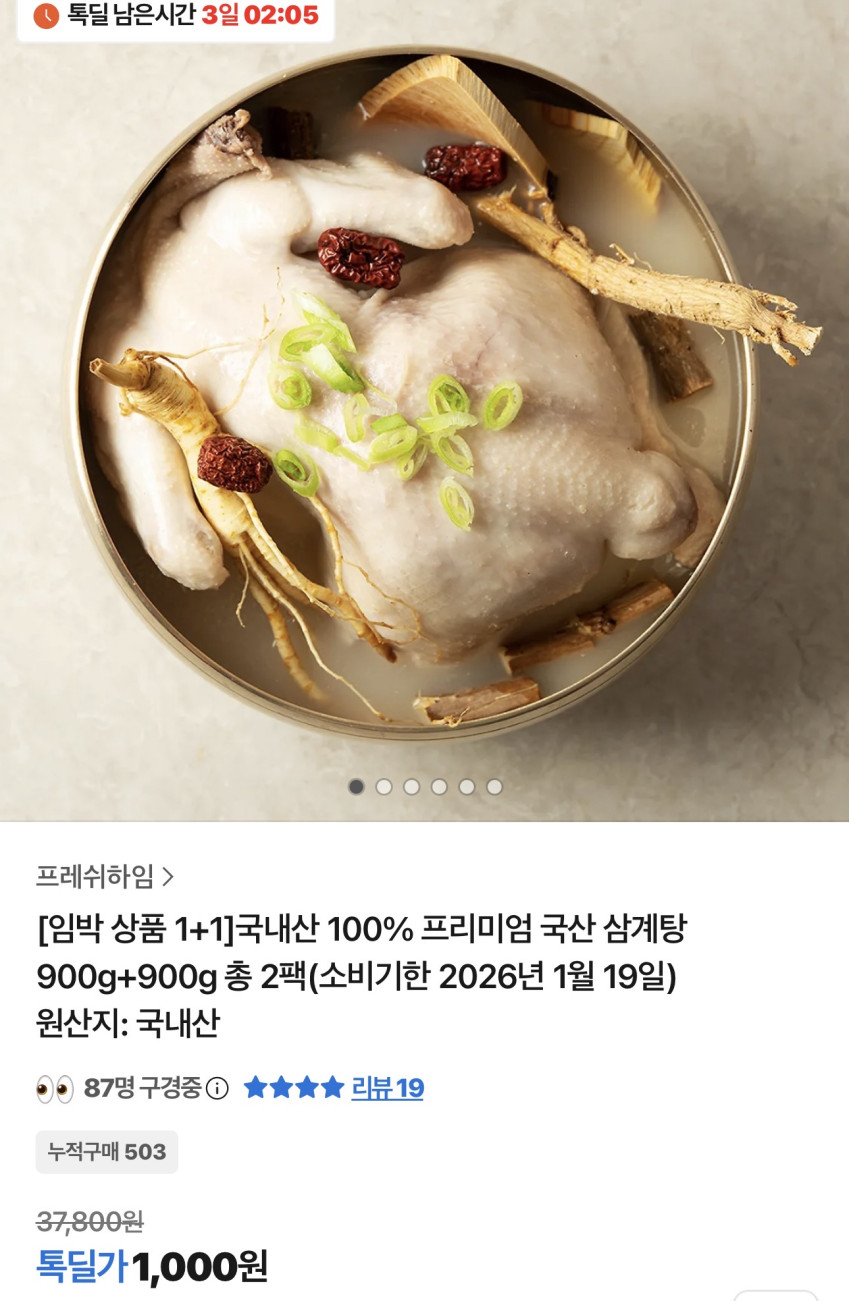This screenshot has width=849, height=1301.
Task: Open the 리뷰 19 reviews link
Action: (387, 1088)
